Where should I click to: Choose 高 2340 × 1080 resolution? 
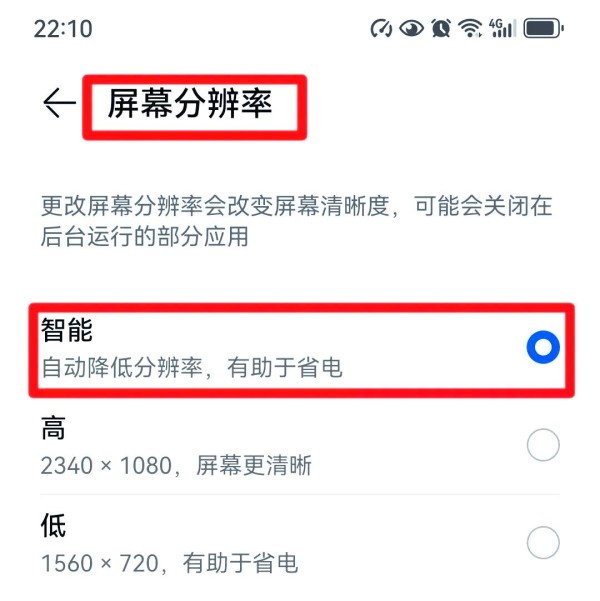tap(542, 445)
